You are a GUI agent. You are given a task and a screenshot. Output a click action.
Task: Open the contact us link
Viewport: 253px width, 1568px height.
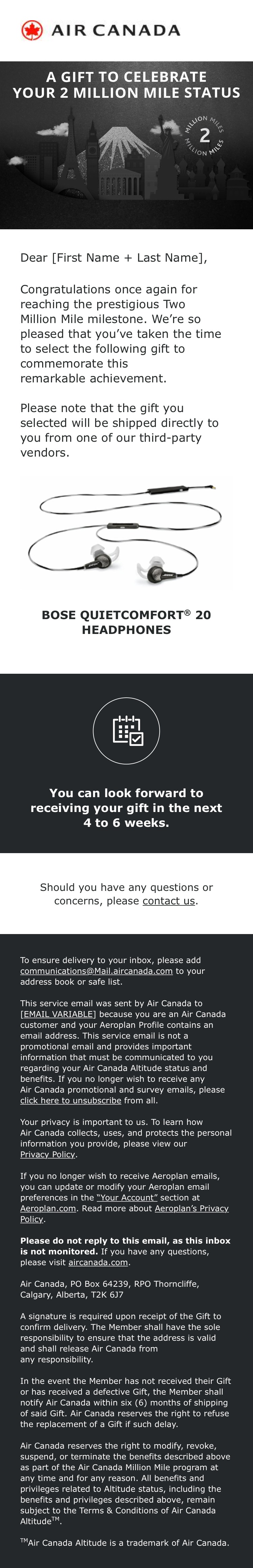tap(169, 901)
